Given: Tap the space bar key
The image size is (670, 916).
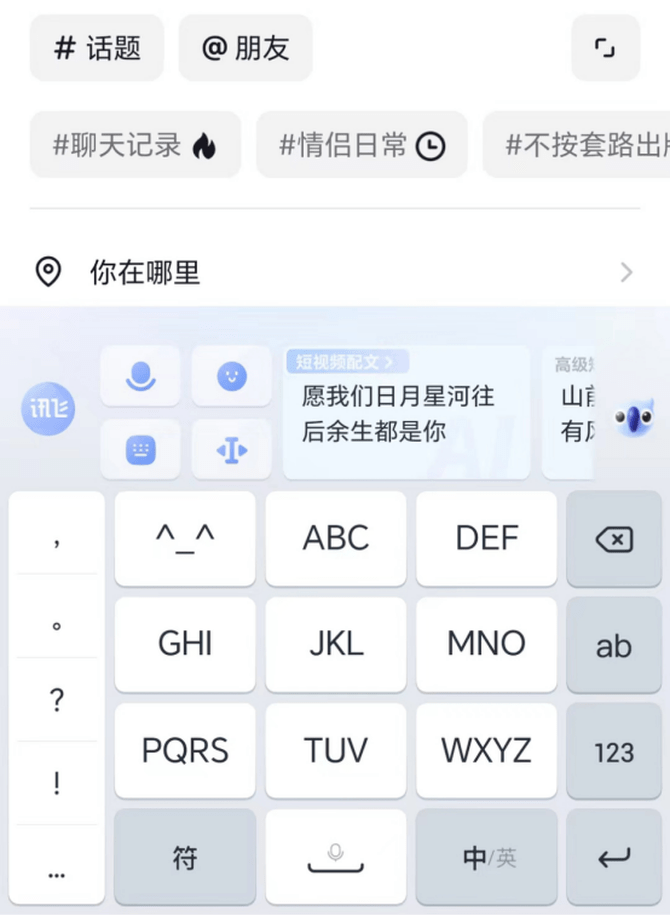Looking at the screenshot, I should tap(336, 857).
